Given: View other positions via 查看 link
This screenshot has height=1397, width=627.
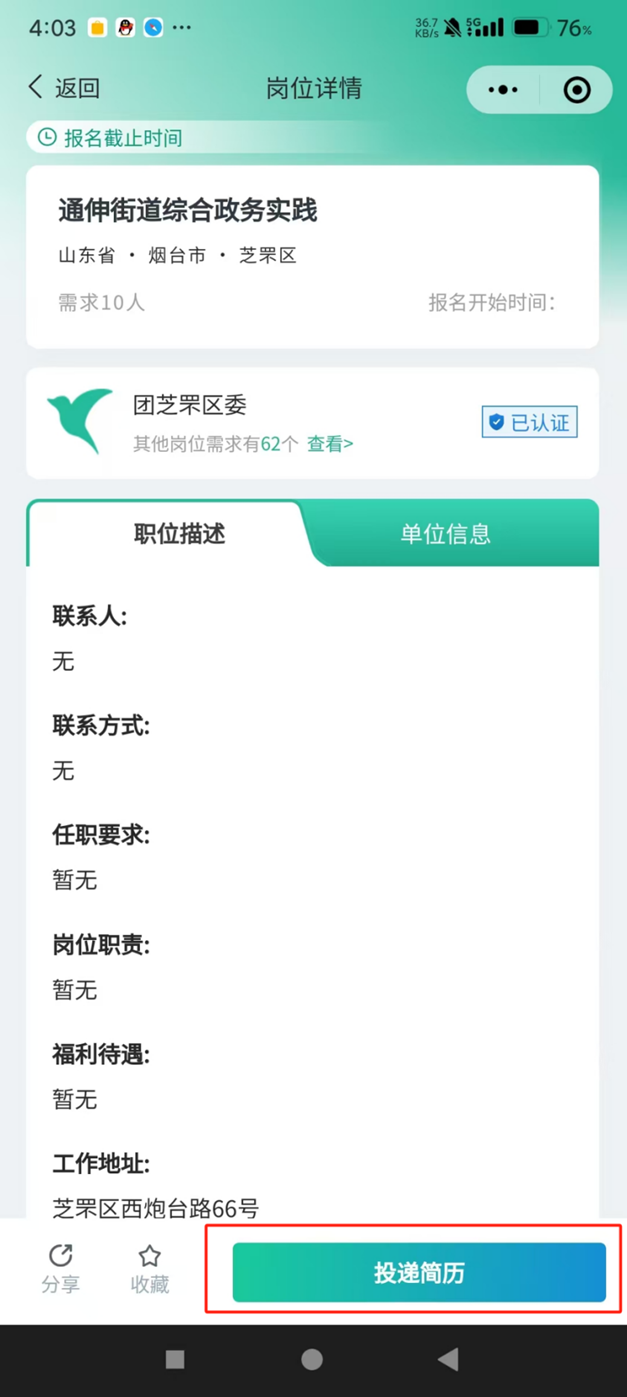Looking at the screenshot, I should click(x=330, y=444).
